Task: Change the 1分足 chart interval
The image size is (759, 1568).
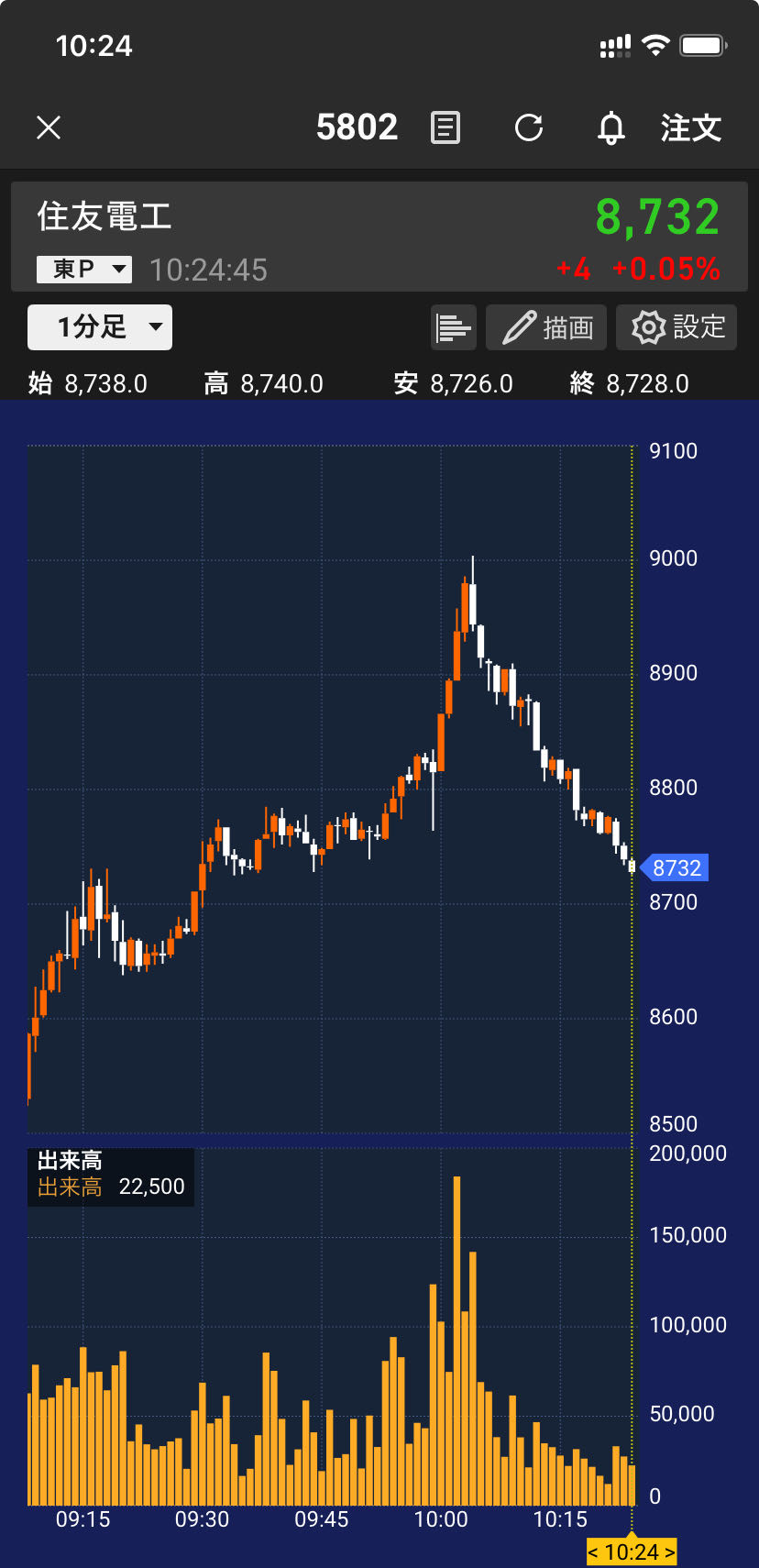Action: point(100,327)
